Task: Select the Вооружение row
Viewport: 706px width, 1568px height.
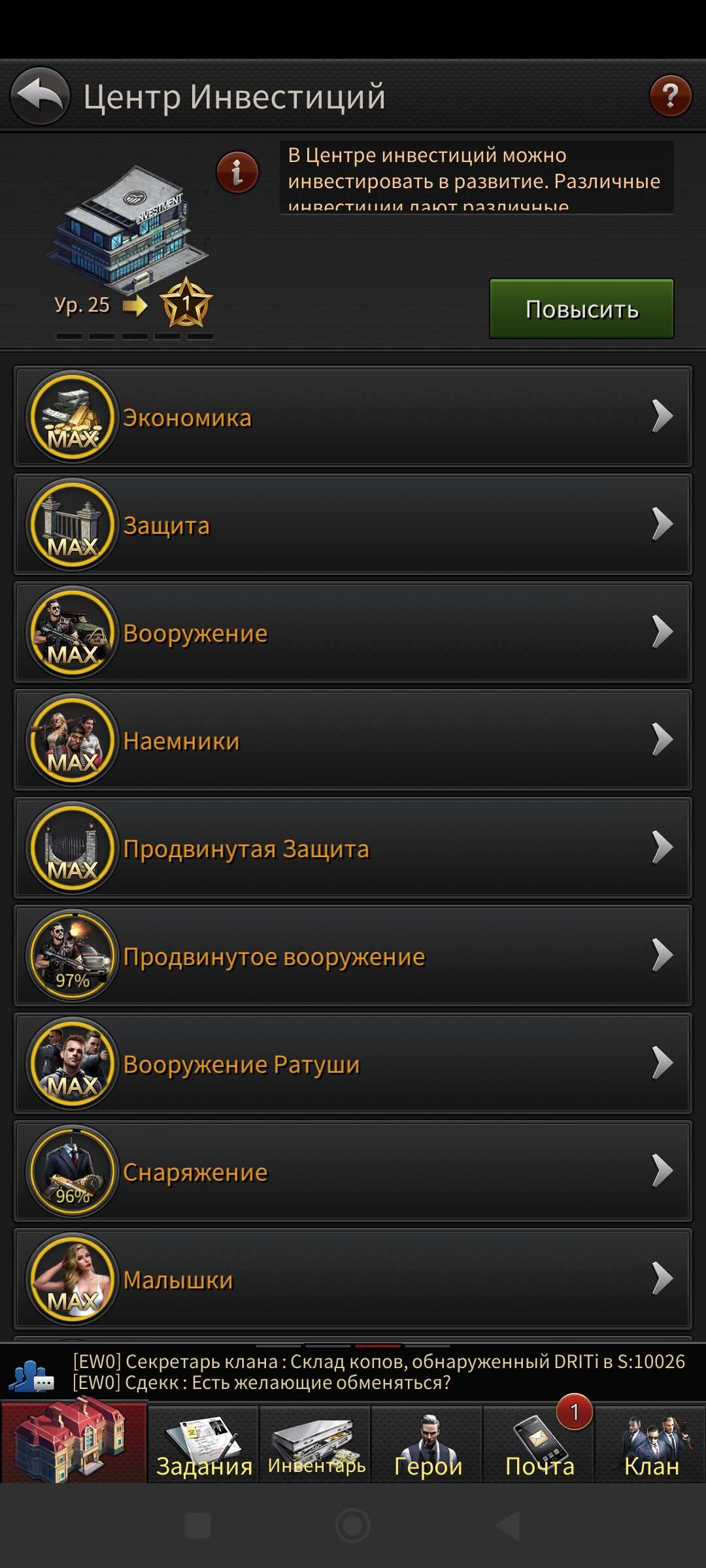Action: point(353,632)
